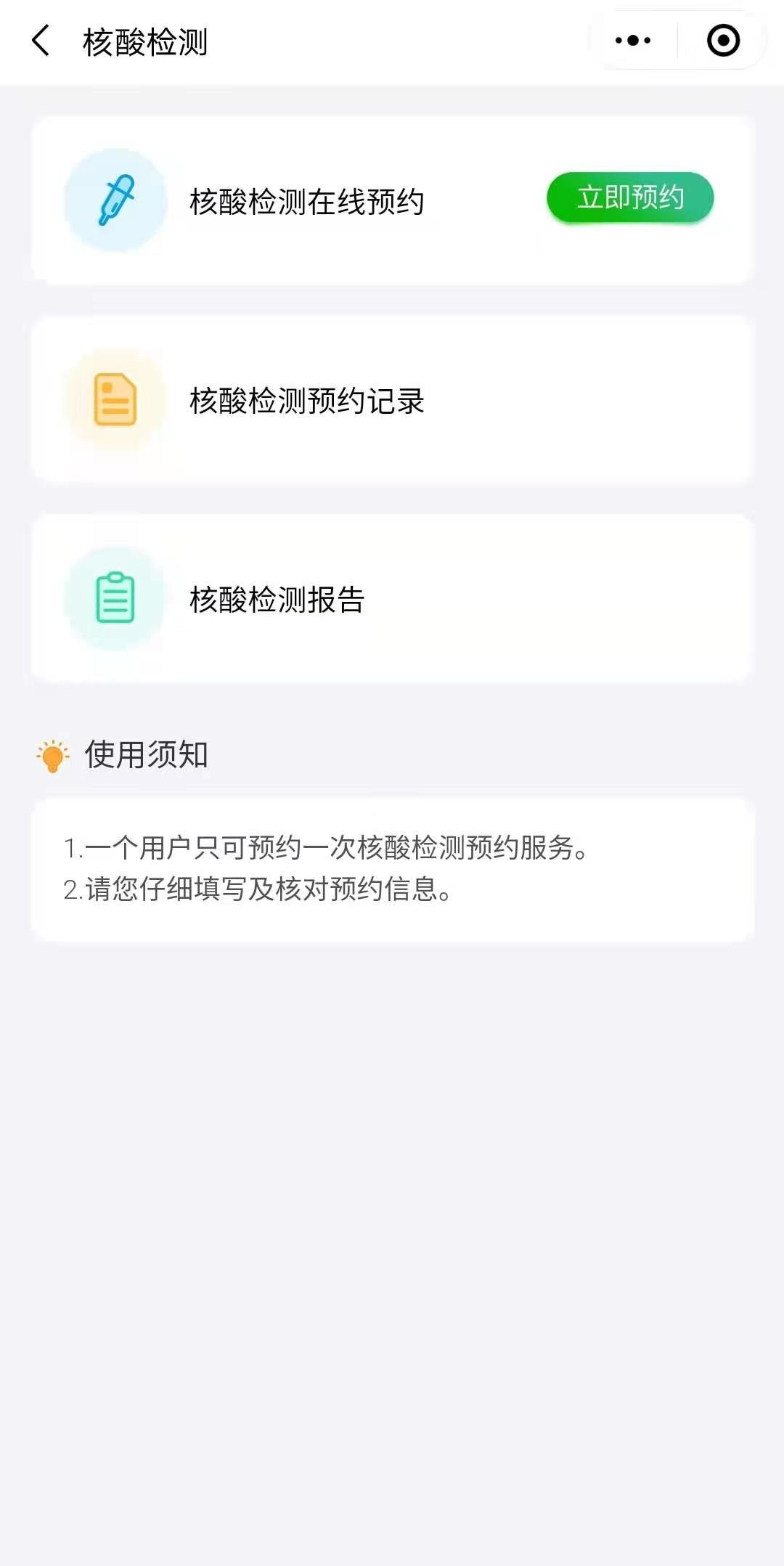
Task: Open the mini program more options menu
Action: pos(633,41)
